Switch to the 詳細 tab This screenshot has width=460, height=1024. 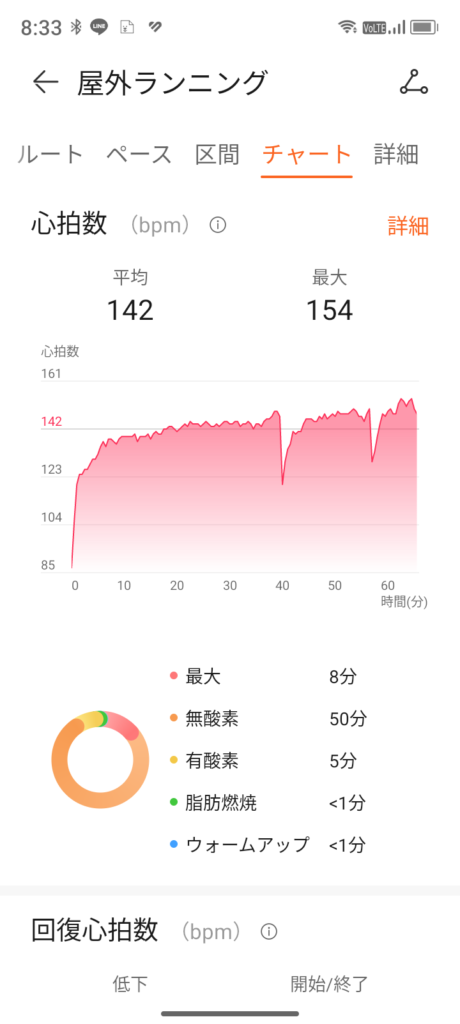[396, 155]
